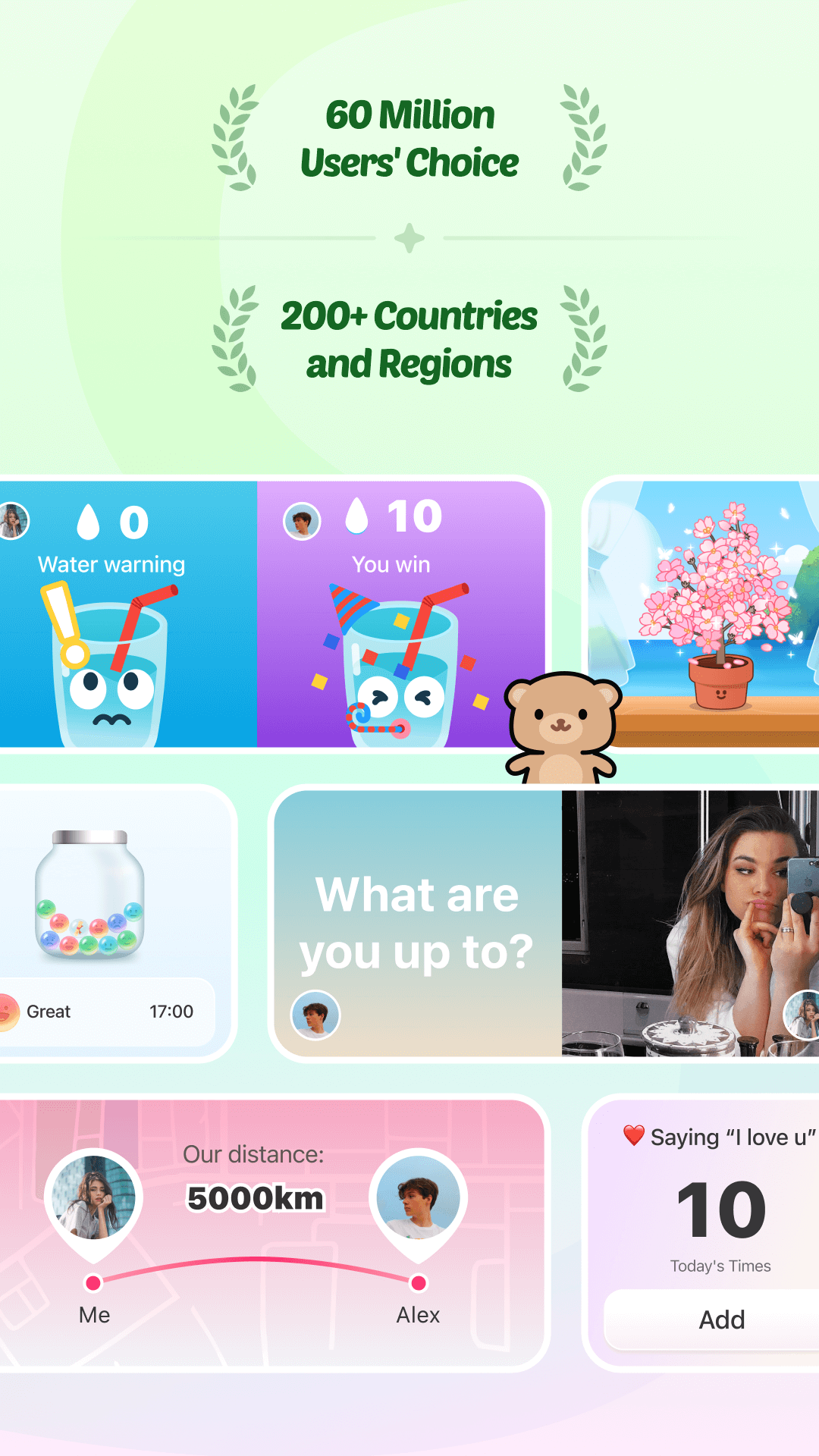
Task: Click the orange mood emoji next to Great
Action: [x=6, y=1011]
